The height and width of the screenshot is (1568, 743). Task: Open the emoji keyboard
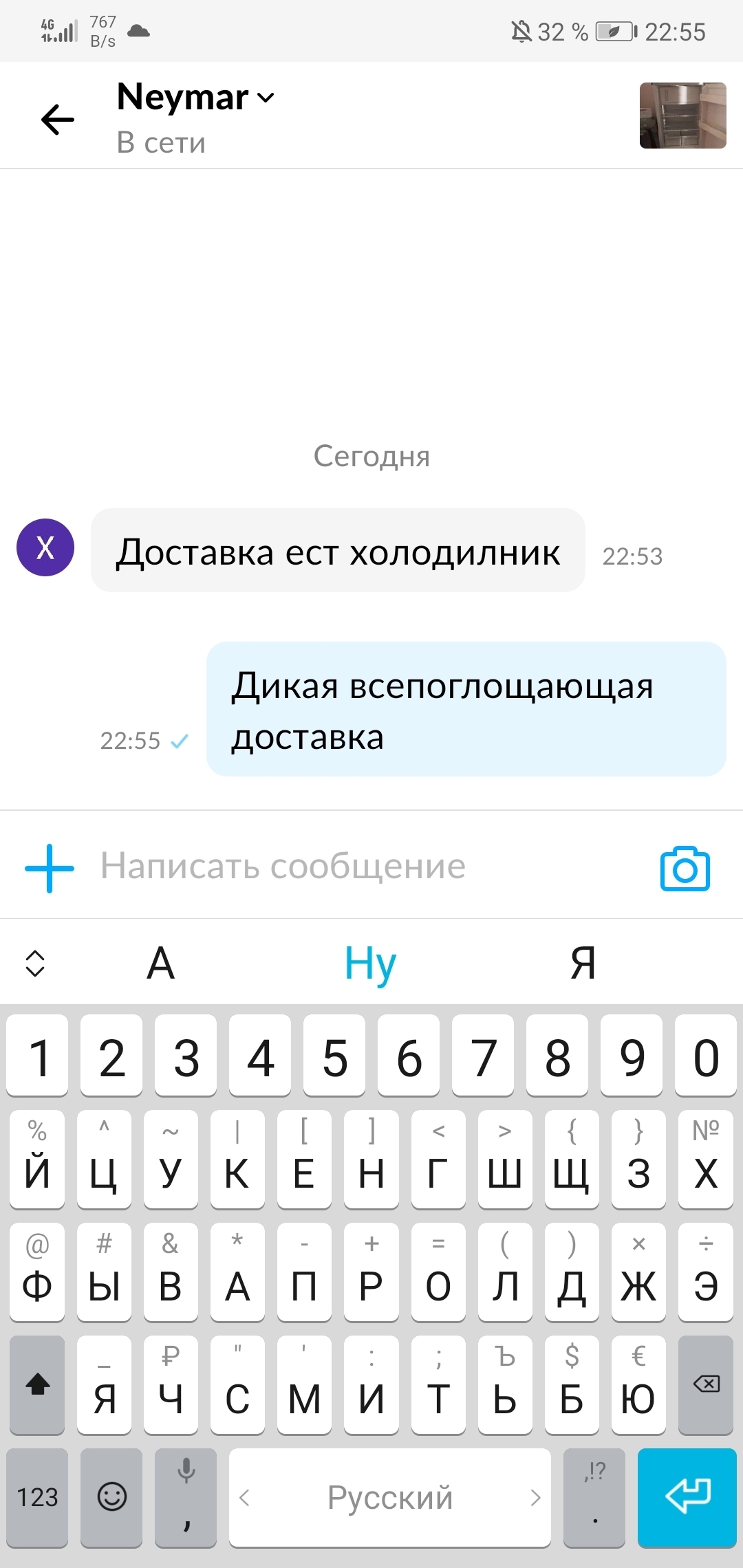tap(111, 1497)
